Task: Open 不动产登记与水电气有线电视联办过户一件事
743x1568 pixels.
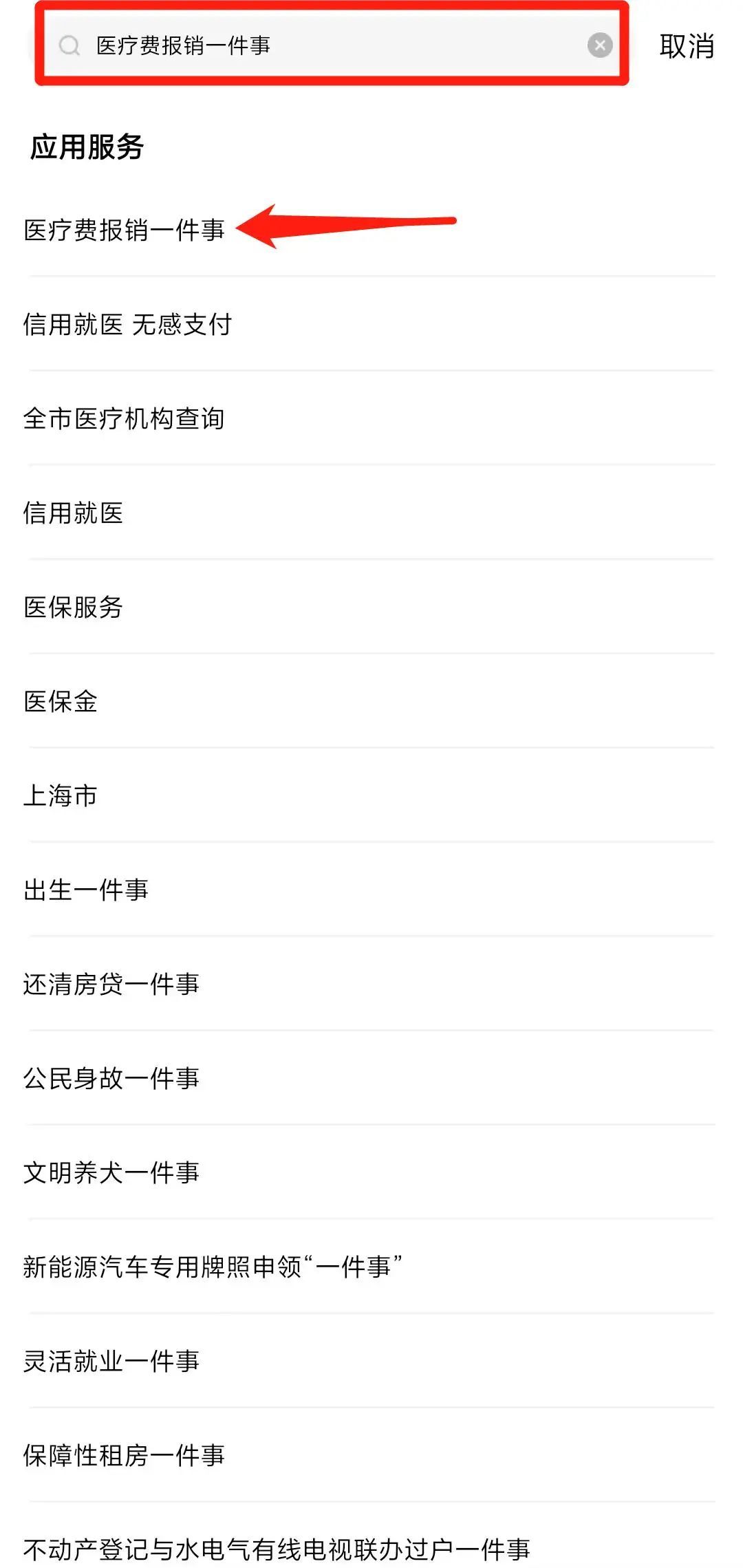Action: click(277, 1549)
